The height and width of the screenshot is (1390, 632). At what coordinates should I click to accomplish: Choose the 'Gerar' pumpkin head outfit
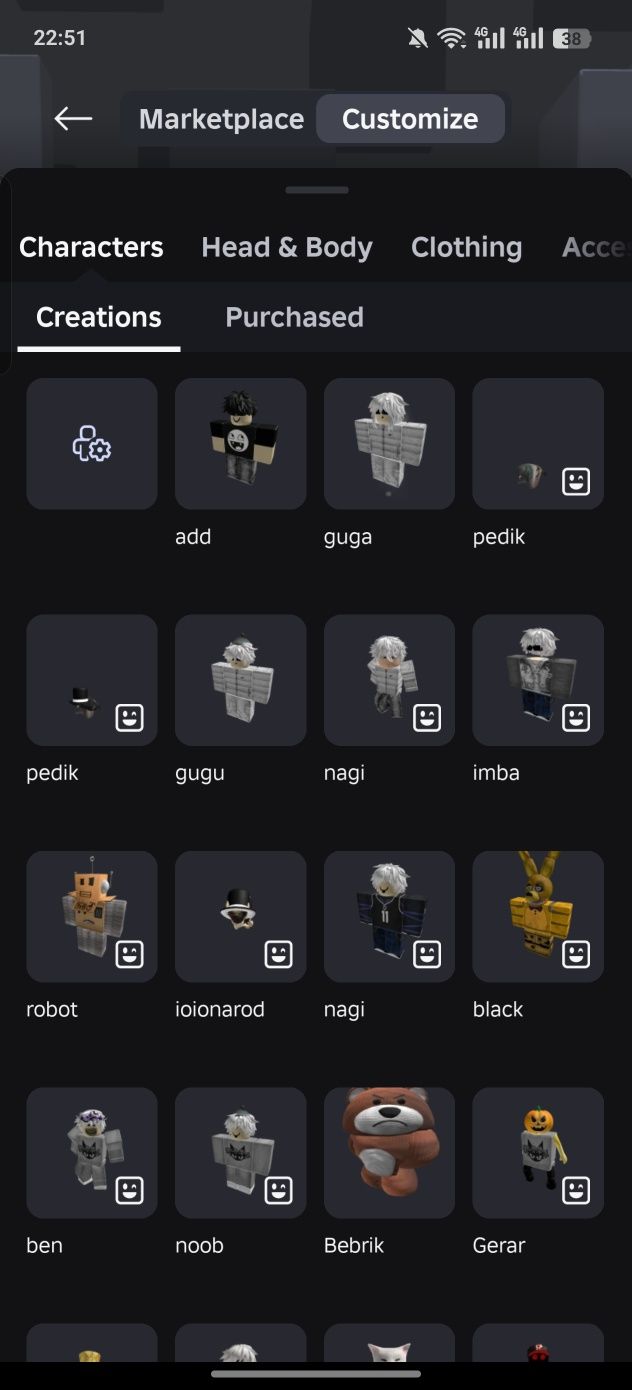538,1152
